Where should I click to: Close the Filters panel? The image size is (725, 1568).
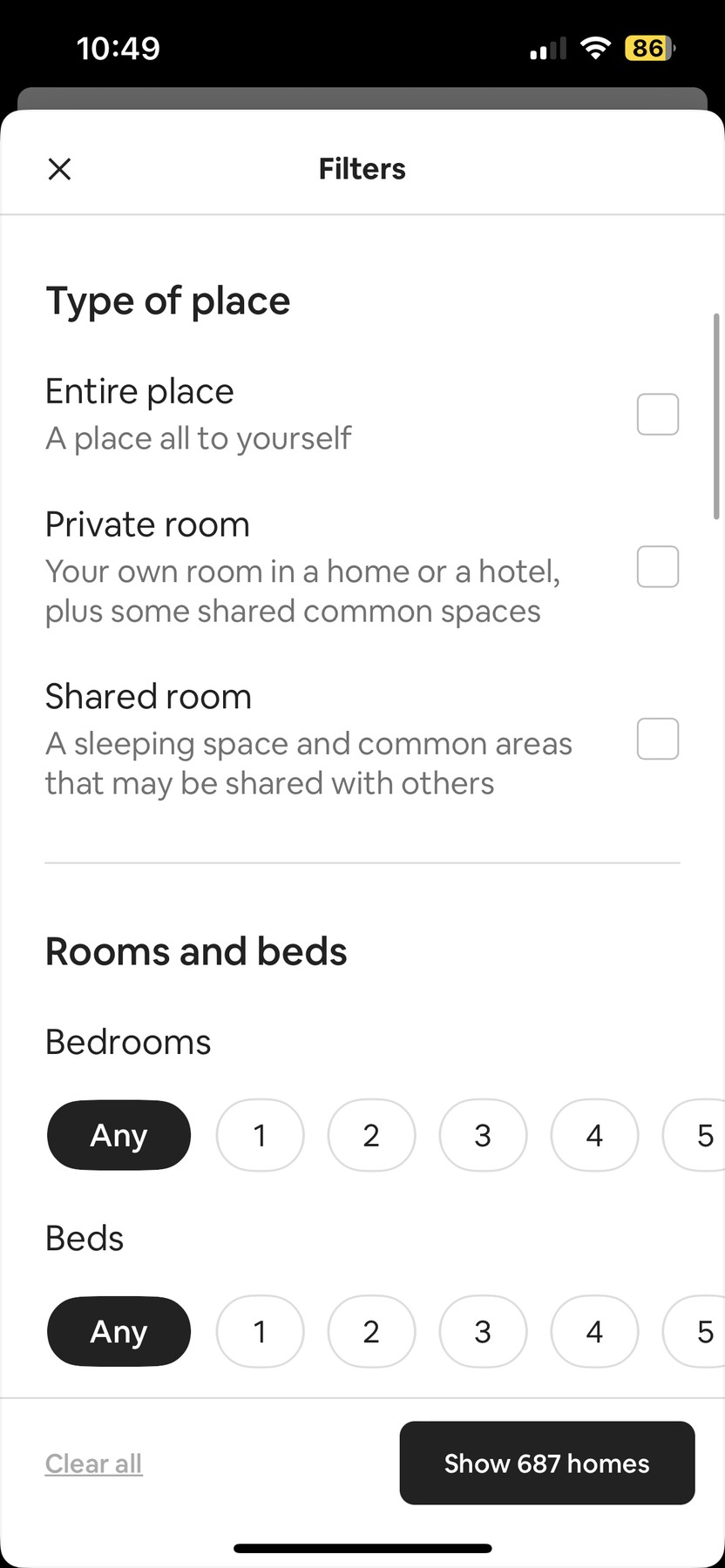tap(59, 169)
